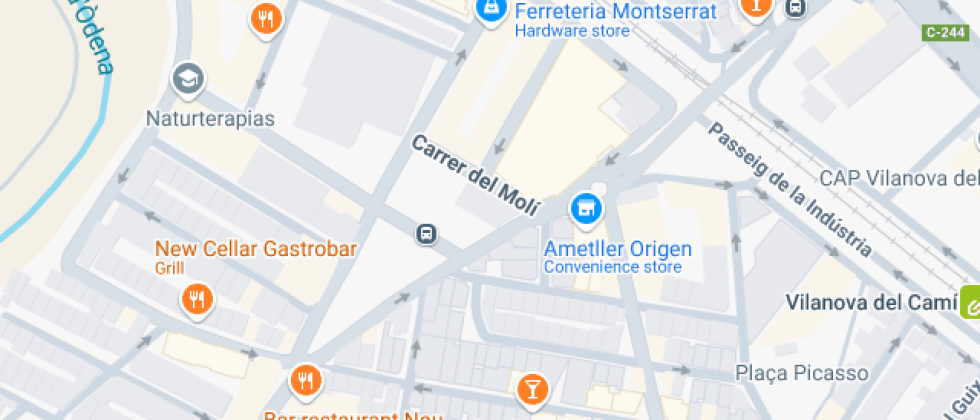The image size is (980, 420).
Task: Tap the cocktail bar pin near Plaça Picasso
Action: pyautogui.click(x=533, y=388)
